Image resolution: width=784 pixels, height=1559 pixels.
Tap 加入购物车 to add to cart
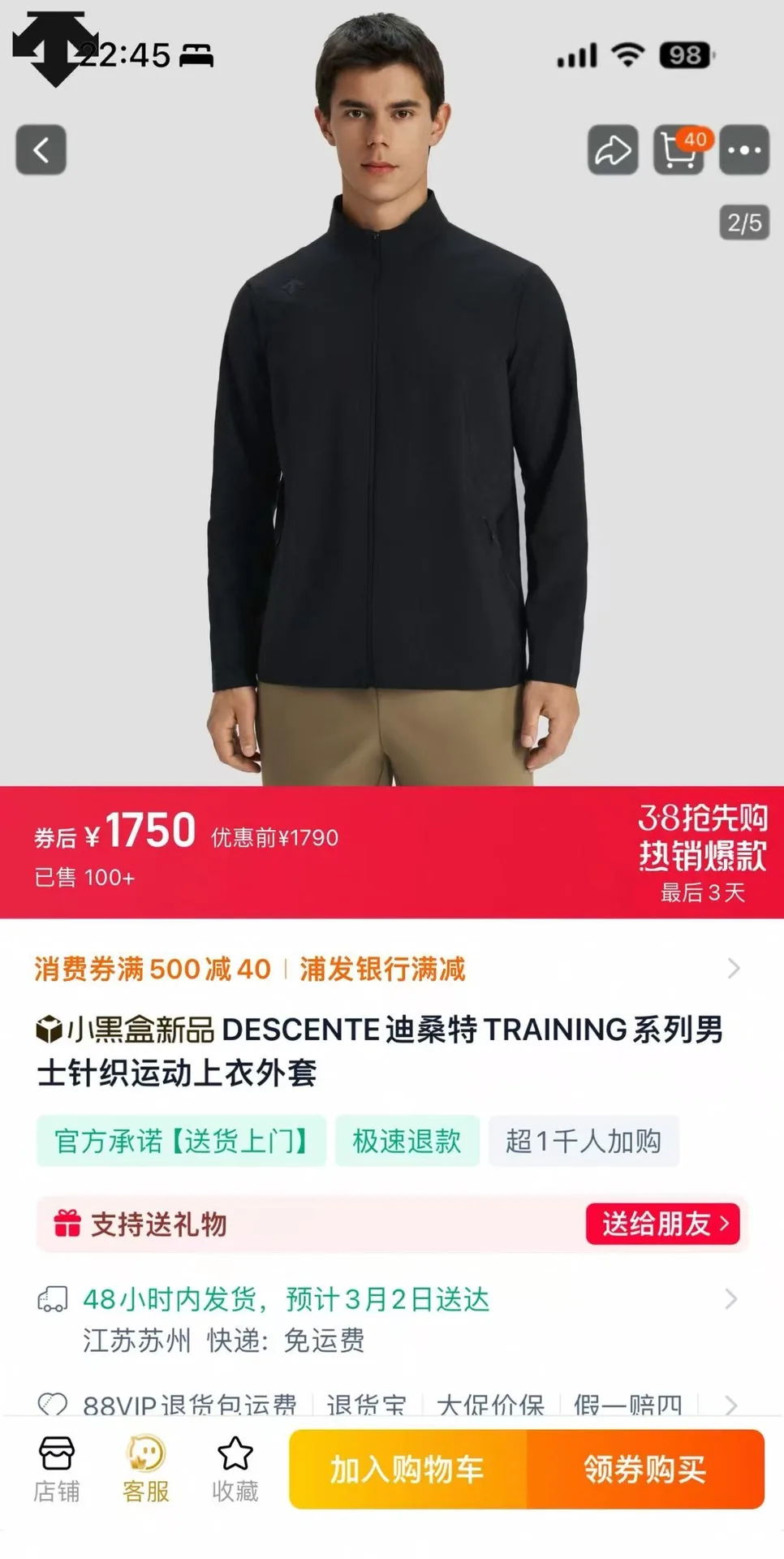click(x=407, y=1470)
